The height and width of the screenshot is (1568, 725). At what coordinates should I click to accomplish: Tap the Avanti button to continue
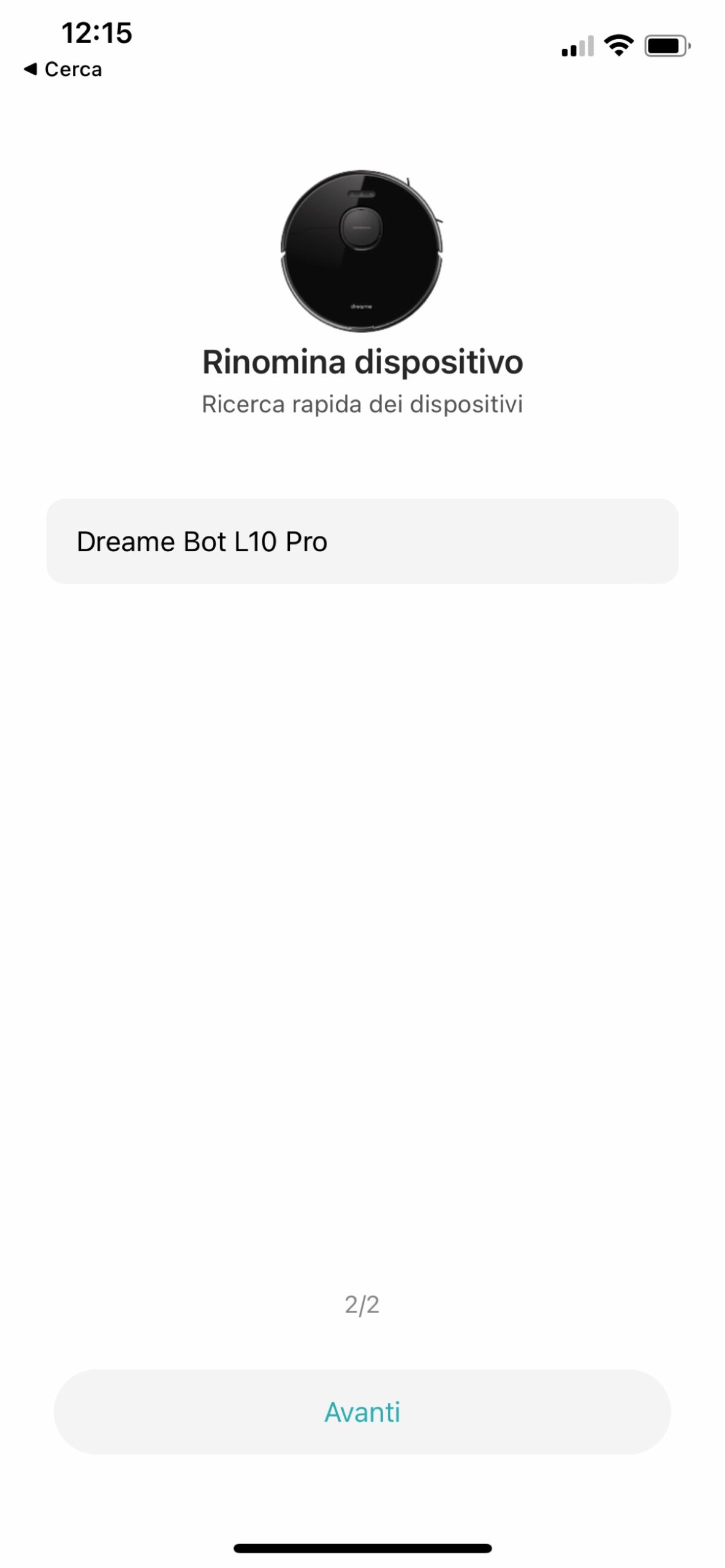[x=362, y=1412]
